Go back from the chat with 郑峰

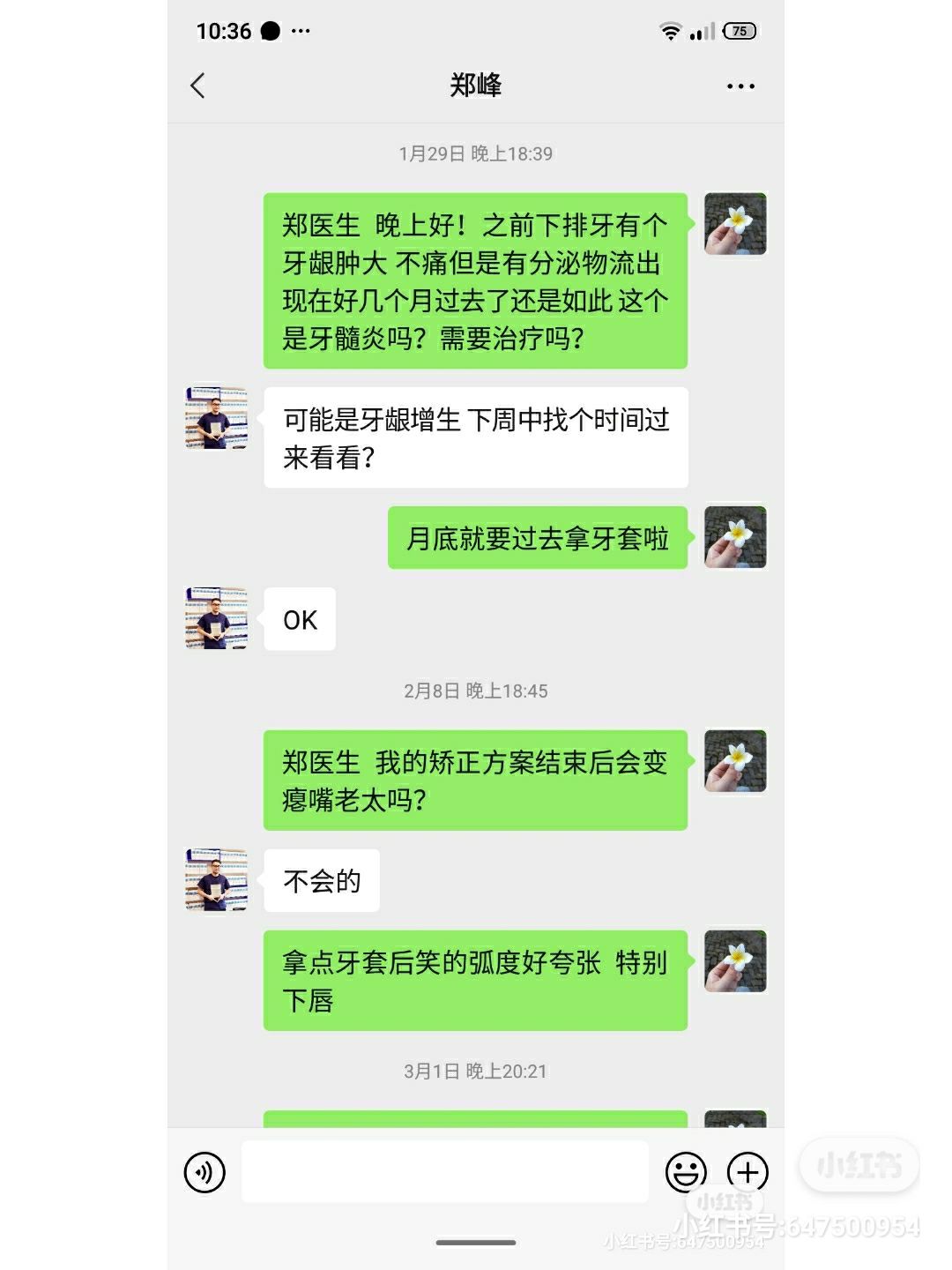(198, 86)
